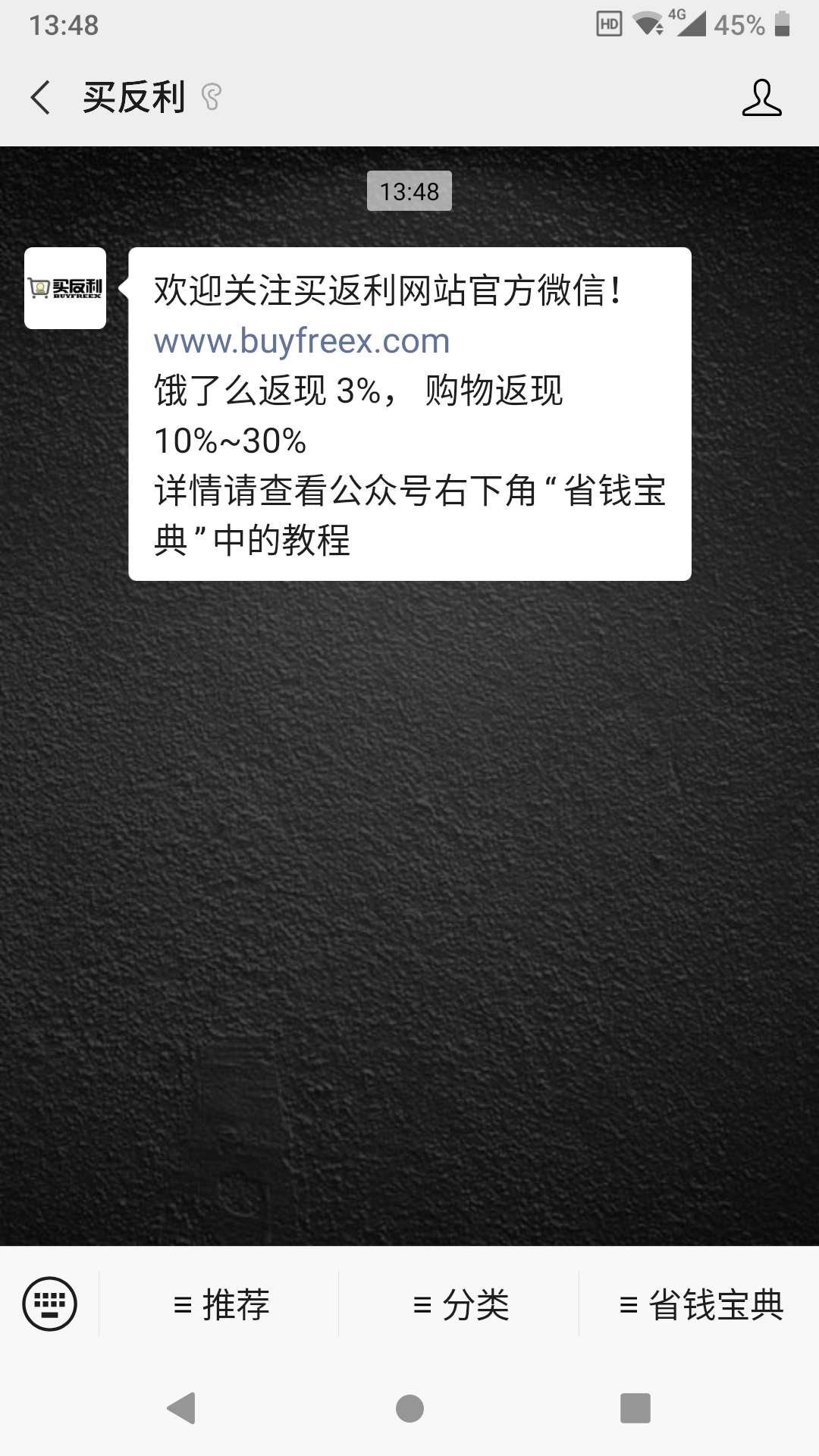The width and height of the screenshot is (819, 1456).
Task: Open the account profile icon
Action: tap(761, 98)
